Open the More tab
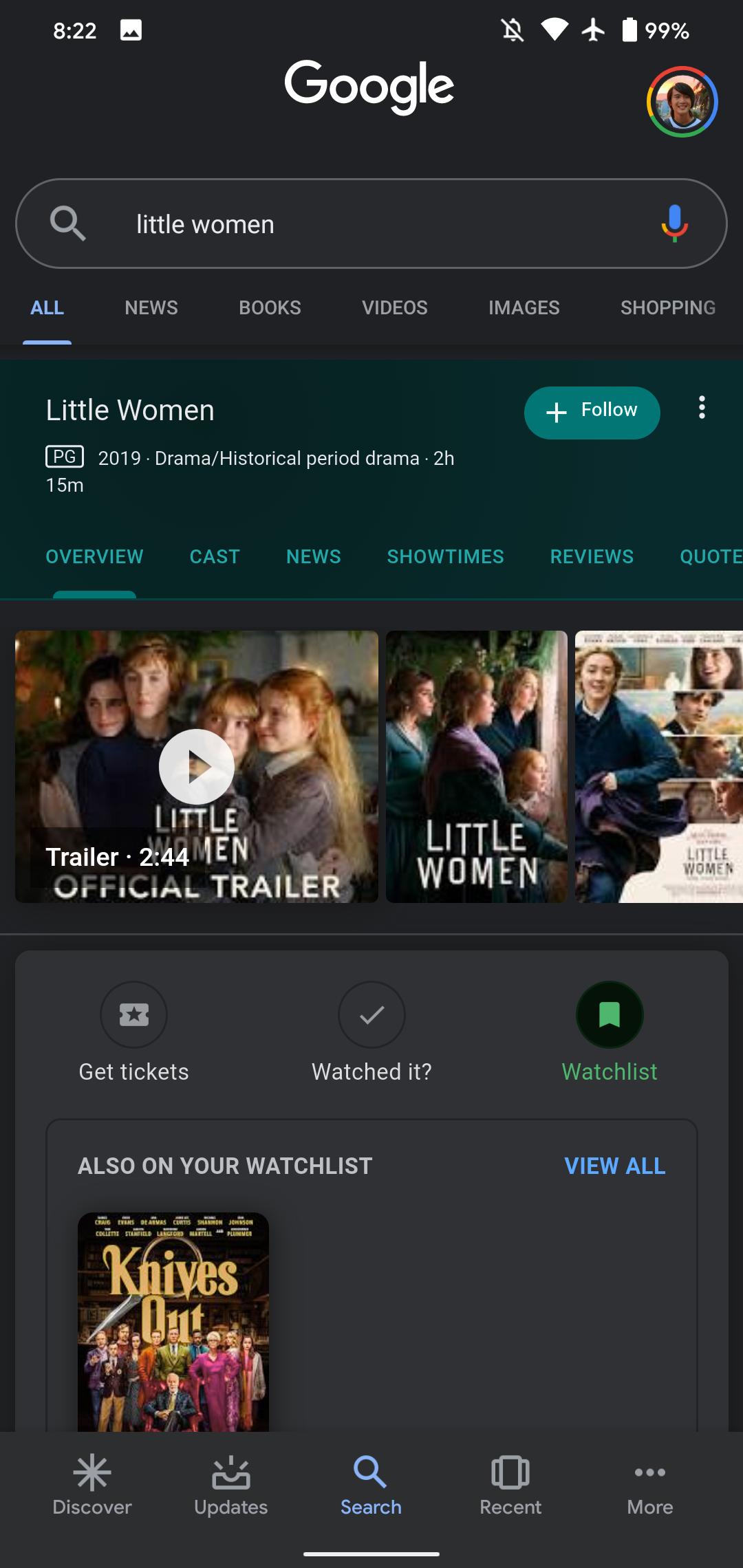The height and width of the screenshot is (1568, 743). [650, 1487]
